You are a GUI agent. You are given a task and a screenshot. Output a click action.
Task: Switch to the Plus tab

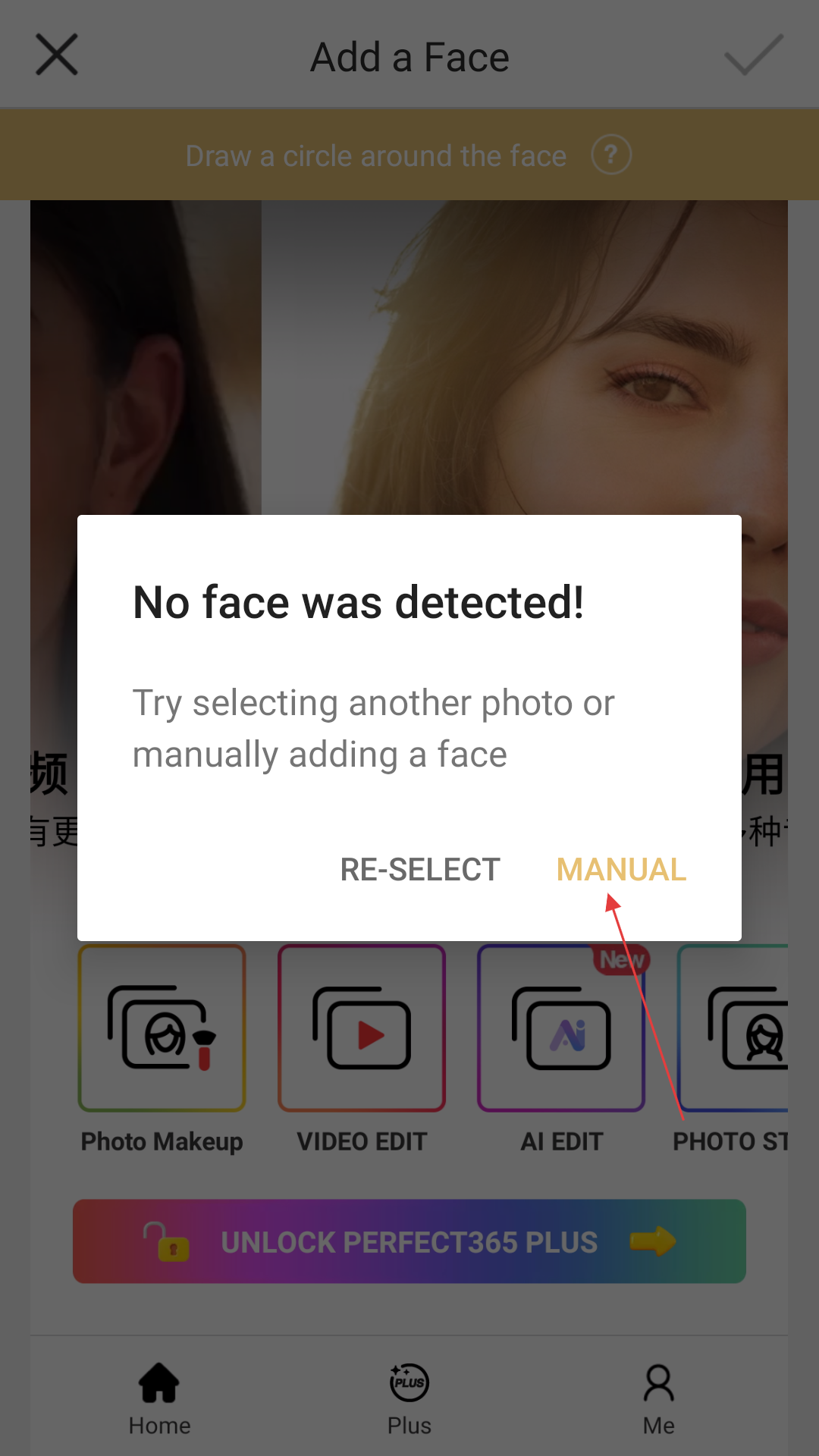[409, 1399]
